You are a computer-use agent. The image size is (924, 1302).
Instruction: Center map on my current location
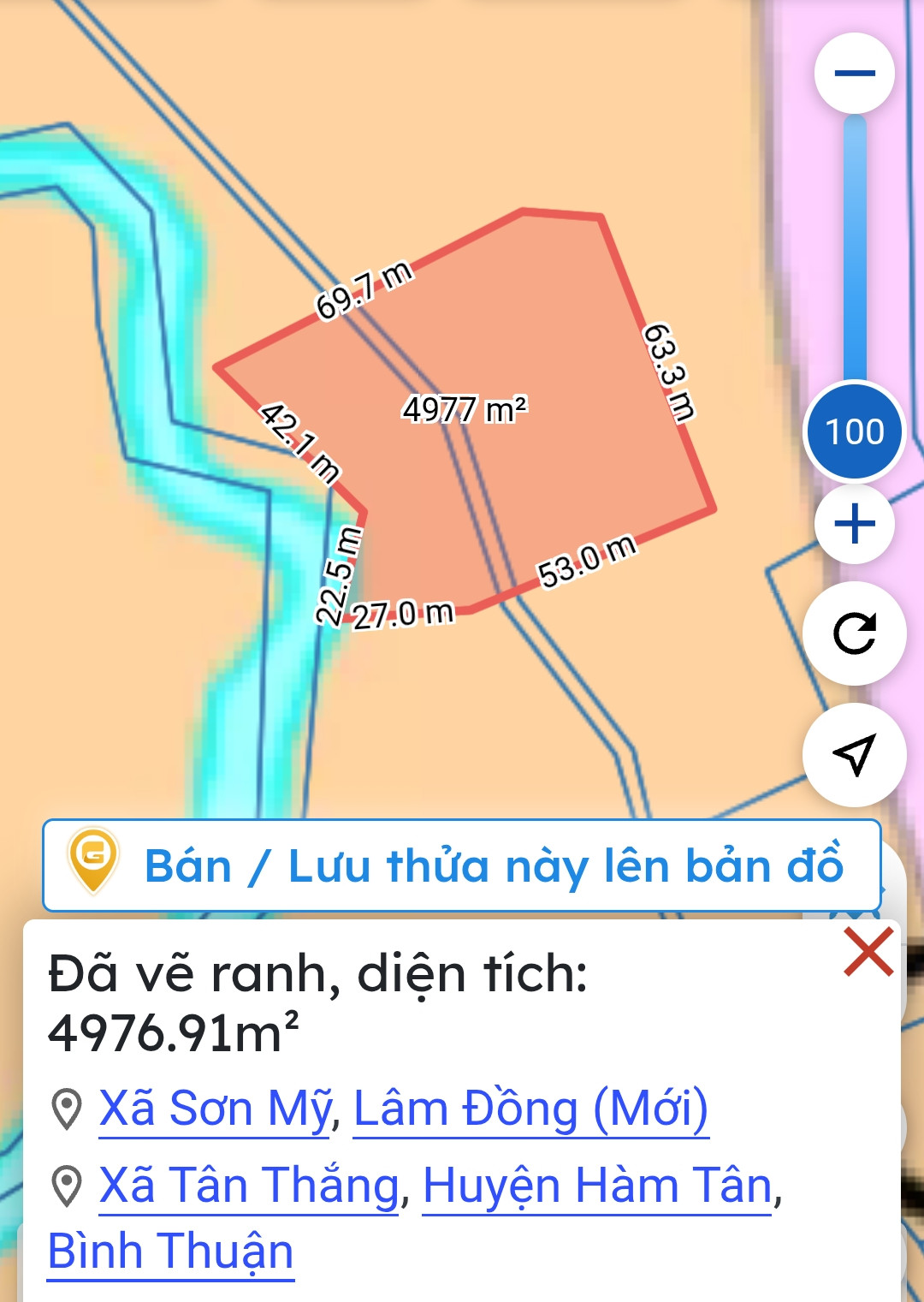click(854, 755)
